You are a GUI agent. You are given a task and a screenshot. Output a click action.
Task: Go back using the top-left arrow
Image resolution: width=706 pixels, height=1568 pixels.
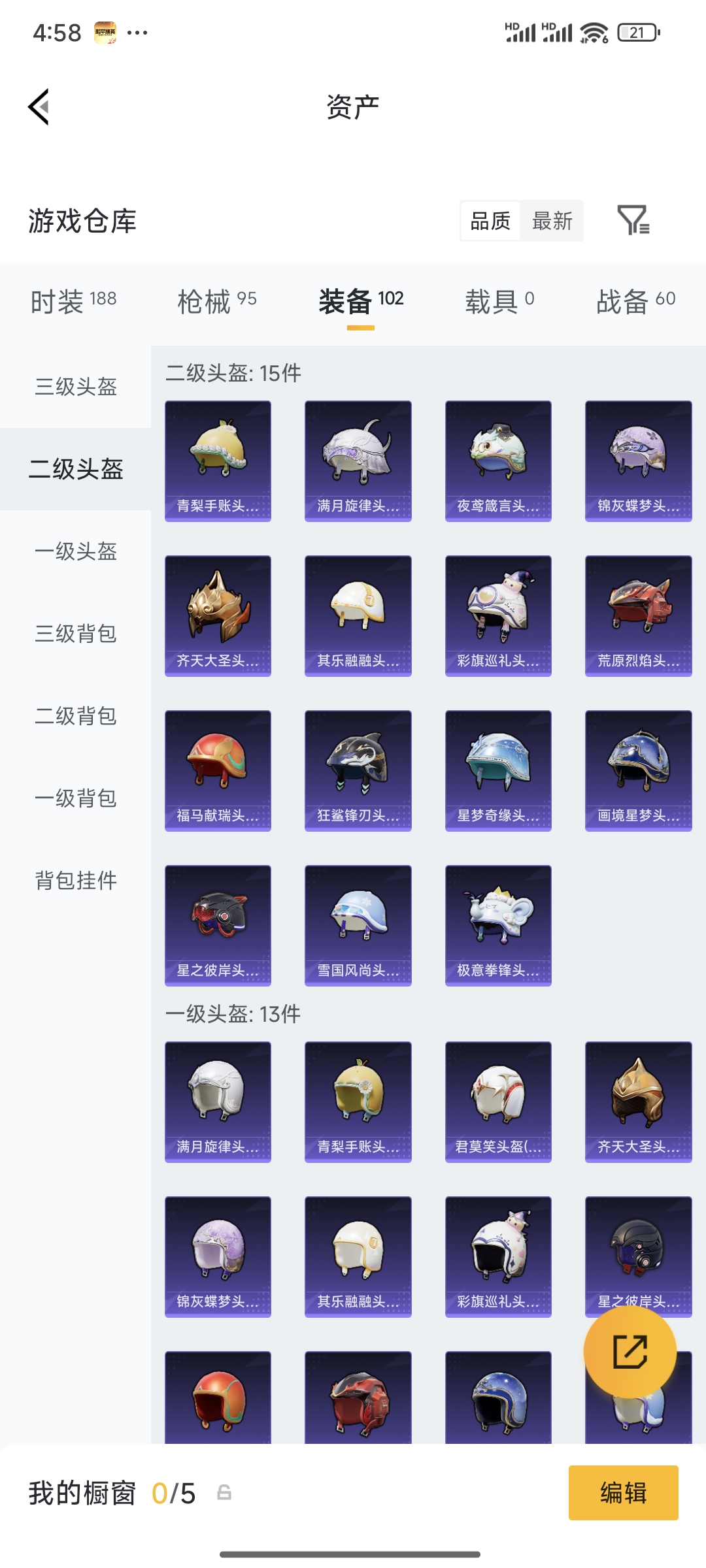(39, 106)
